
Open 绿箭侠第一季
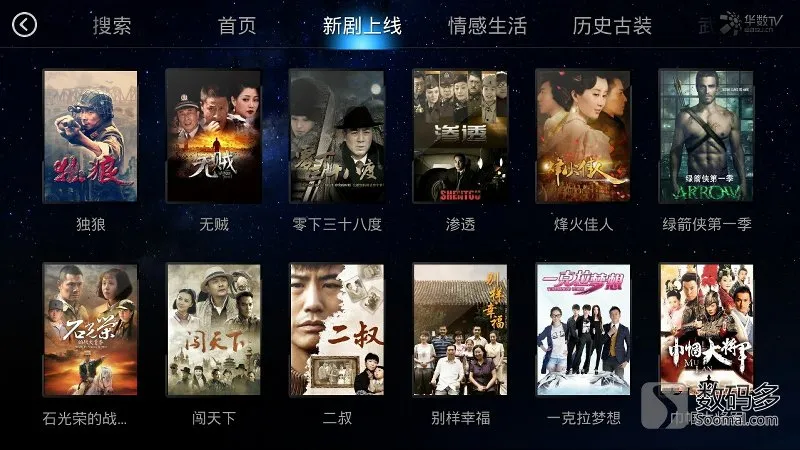pyautogui.click(x=707, y=136)
